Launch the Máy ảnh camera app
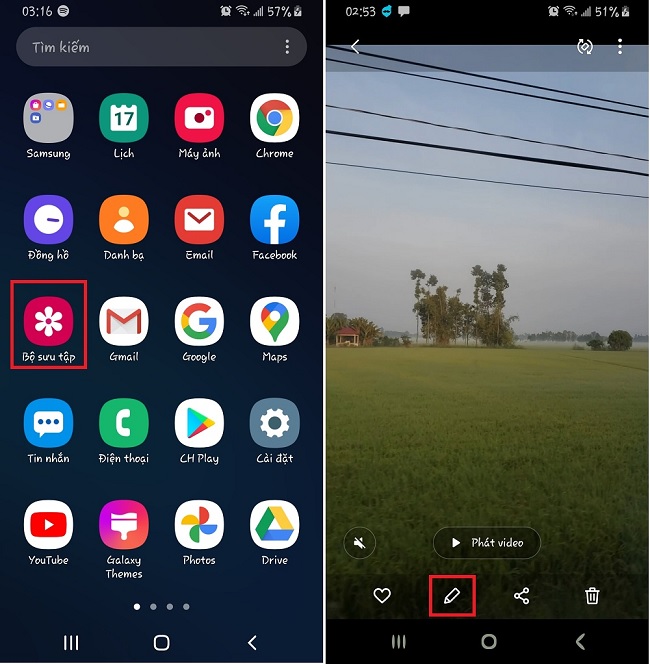Image resolution: width=650 pixels, height=664 pixels. pos(199,119)
